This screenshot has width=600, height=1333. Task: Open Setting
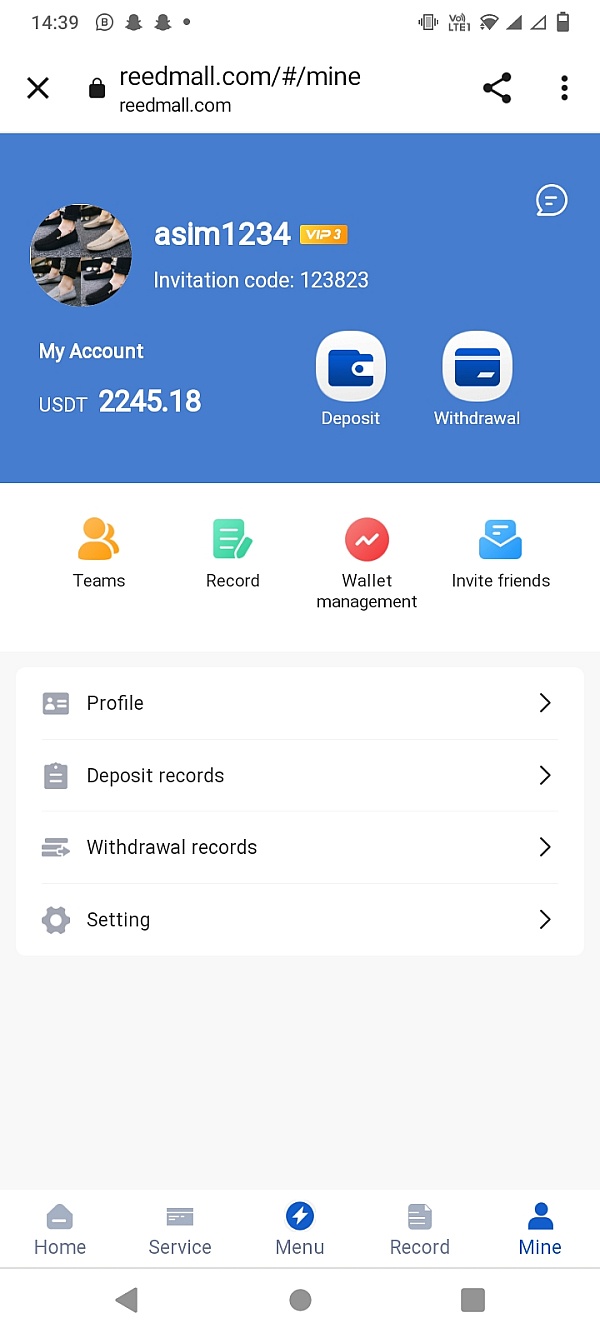point(300,919)
